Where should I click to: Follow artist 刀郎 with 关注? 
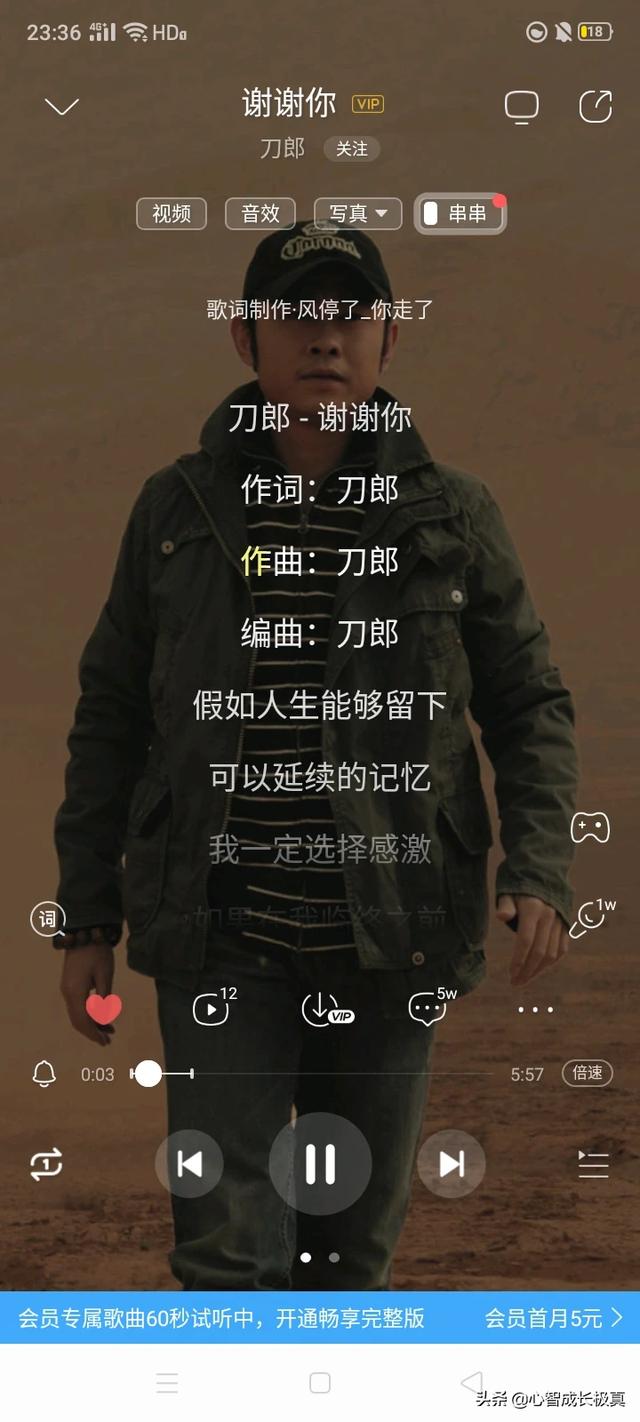pos(351,149)
